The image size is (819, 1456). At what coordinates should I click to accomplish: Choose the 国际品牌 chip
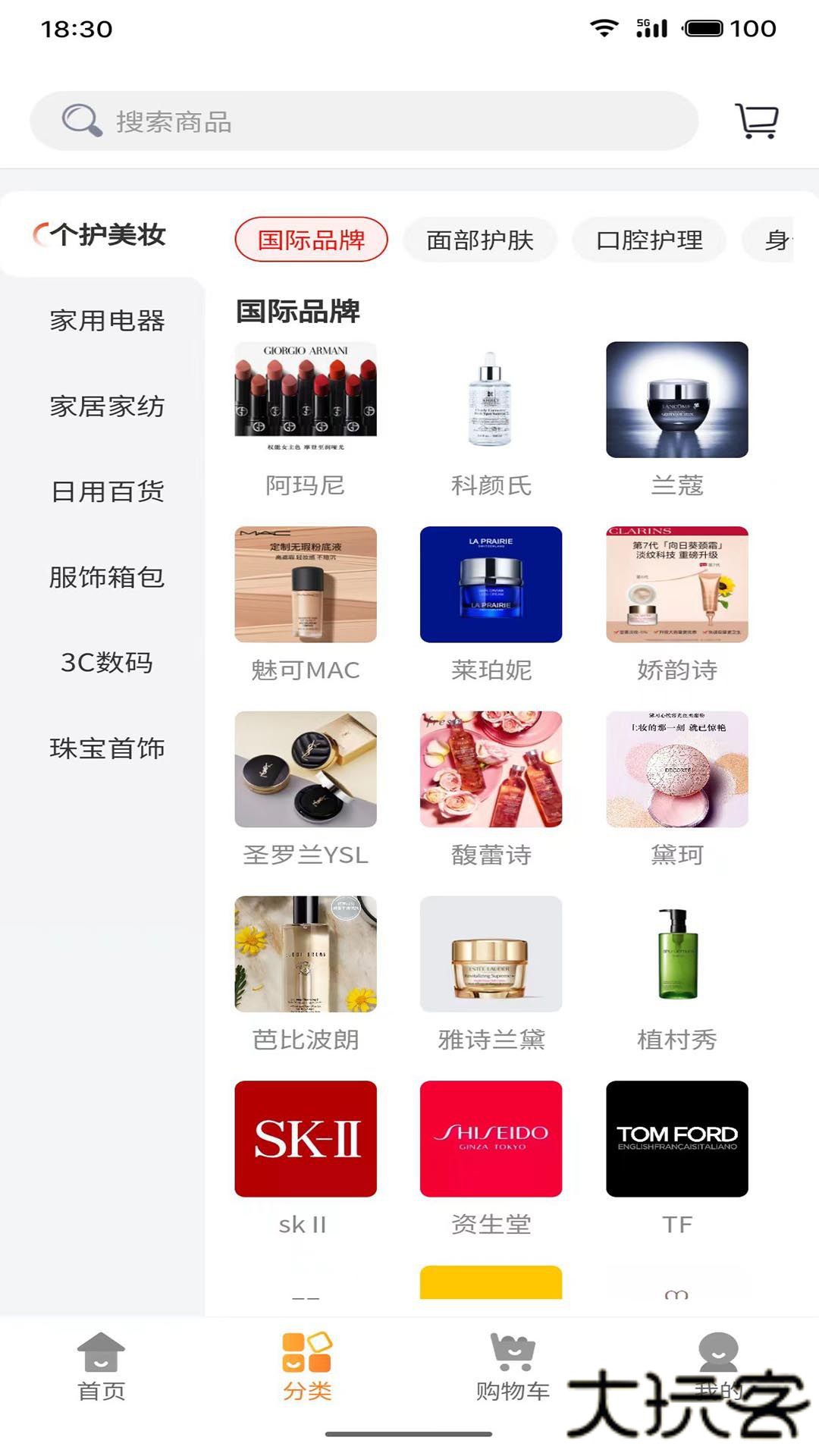pos(311,240)
